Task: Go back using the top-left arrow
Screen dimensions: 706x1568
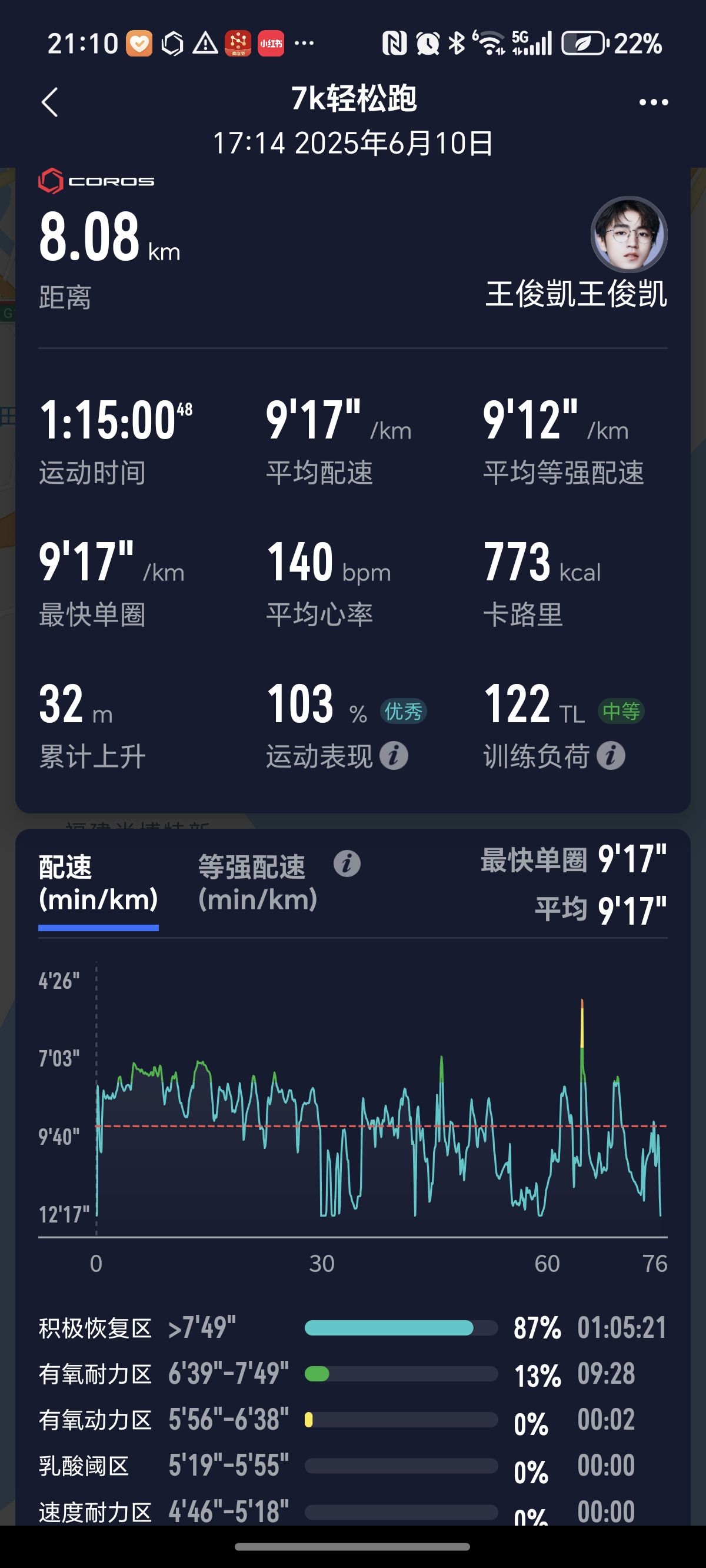Action: (50, 102)
